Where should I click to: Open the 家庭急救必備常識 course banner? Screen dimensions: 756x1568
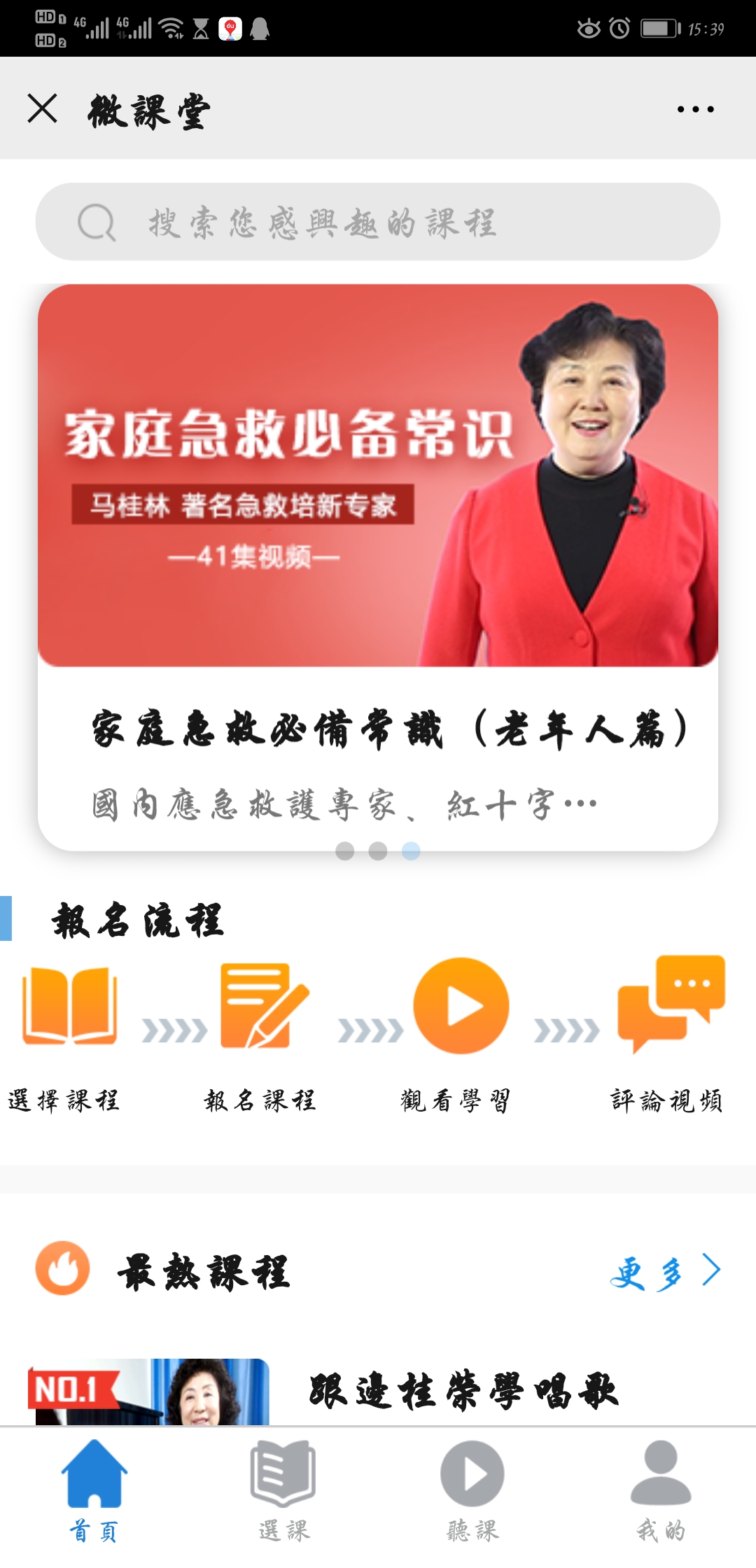click(x=378, y=567)
